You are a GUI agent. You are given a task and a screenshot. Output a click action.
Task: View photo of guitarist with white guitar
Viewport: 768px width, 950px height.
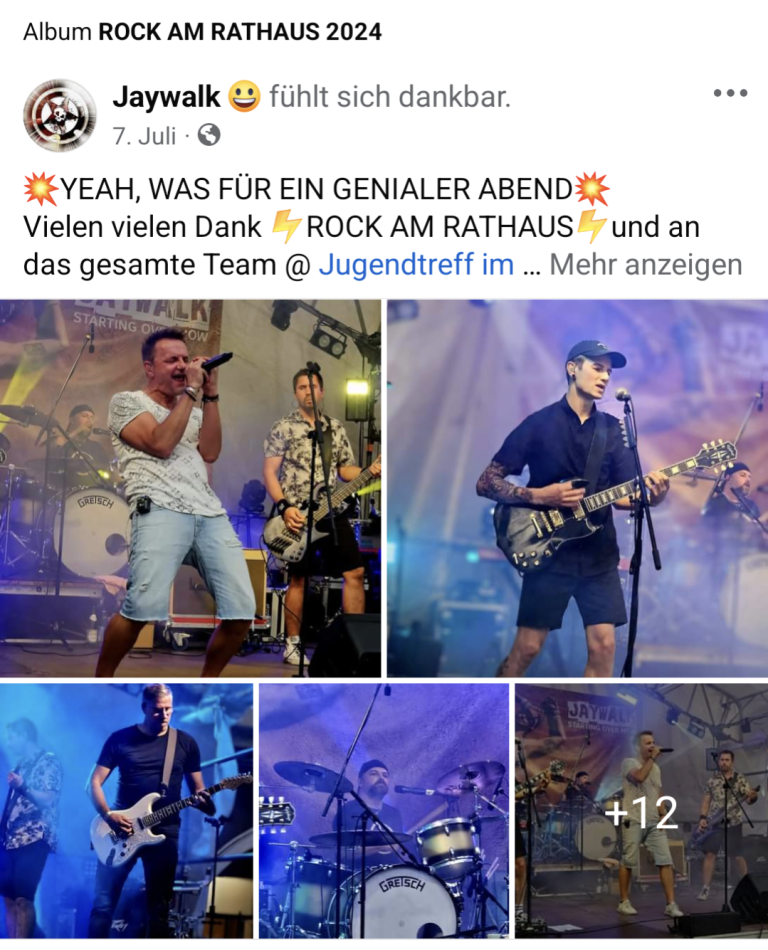click(126, 810)
